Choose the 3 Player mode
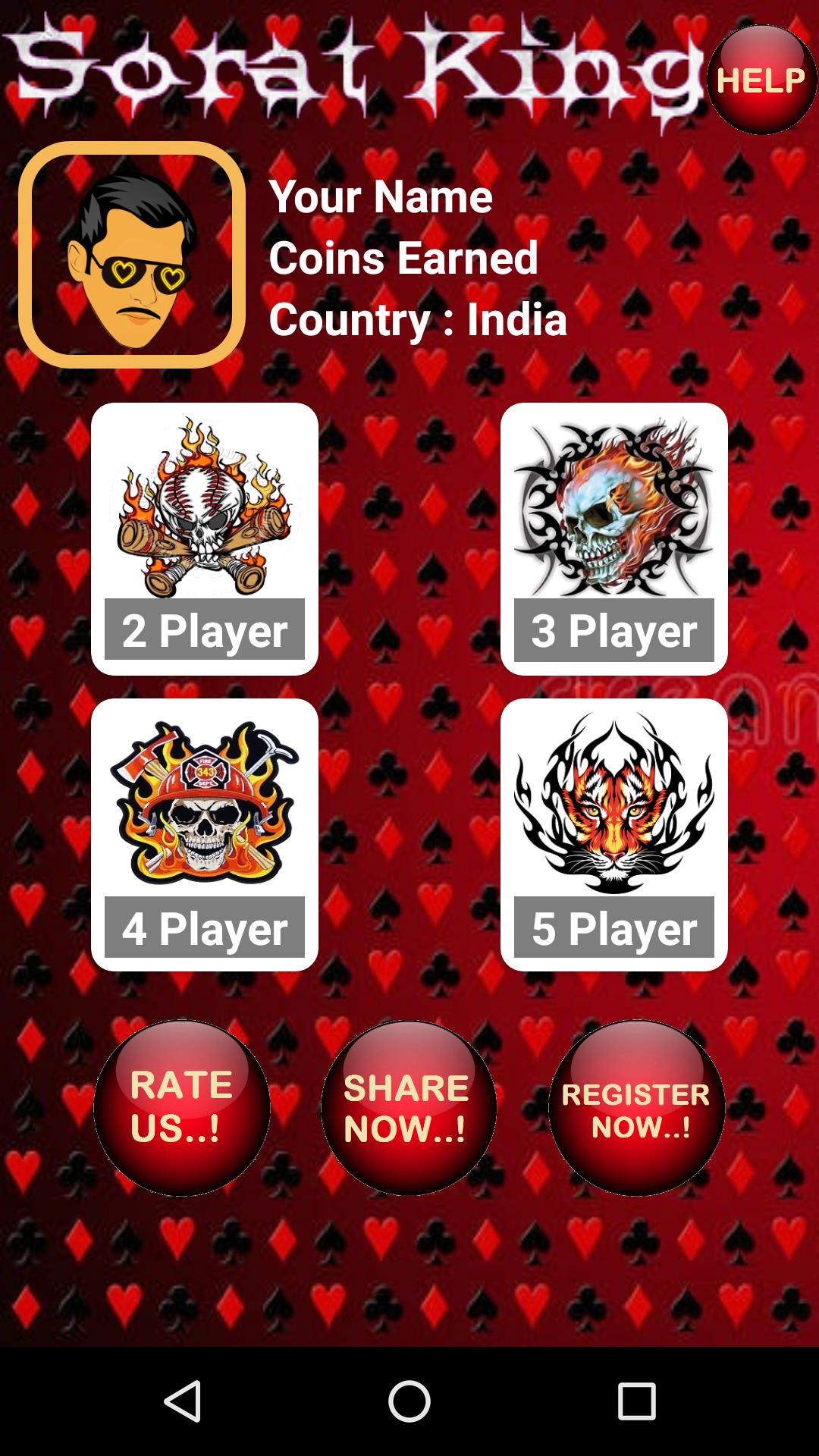Viewport: 819px width, 1456px height. pyautogui.click(x=614, y=539)
